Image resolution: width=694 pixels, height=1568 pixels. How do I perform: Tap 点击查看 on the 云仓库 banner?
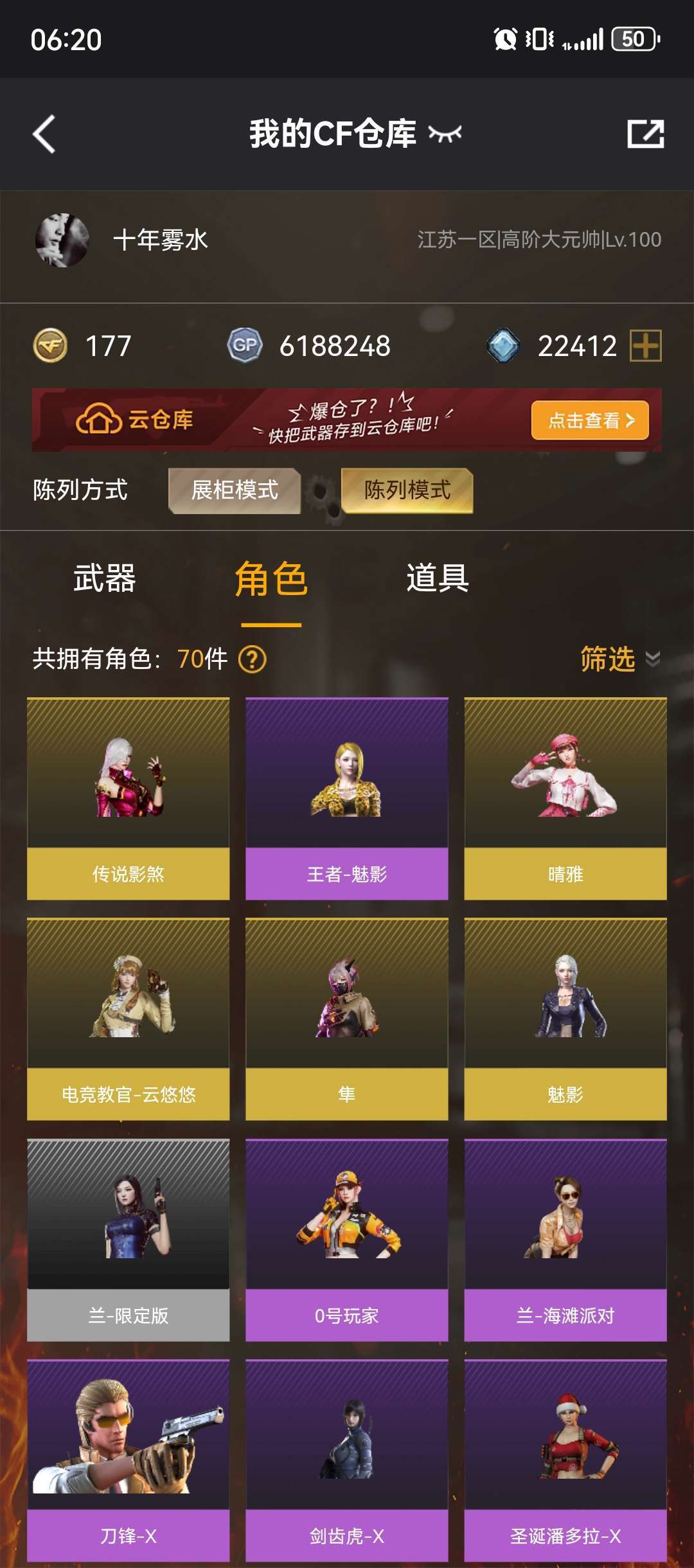click(590, 420)
